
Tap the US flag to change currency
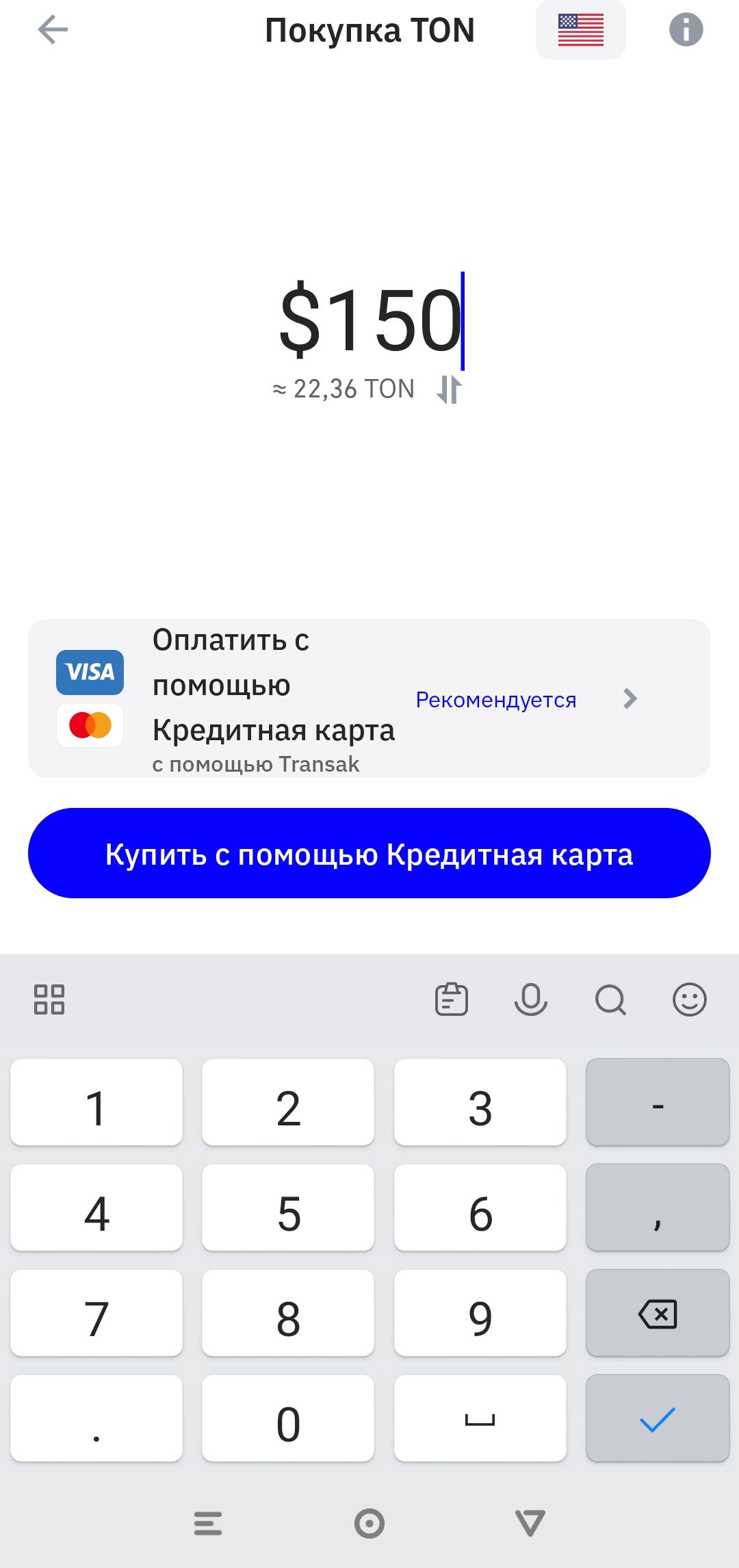click(581, 31)
